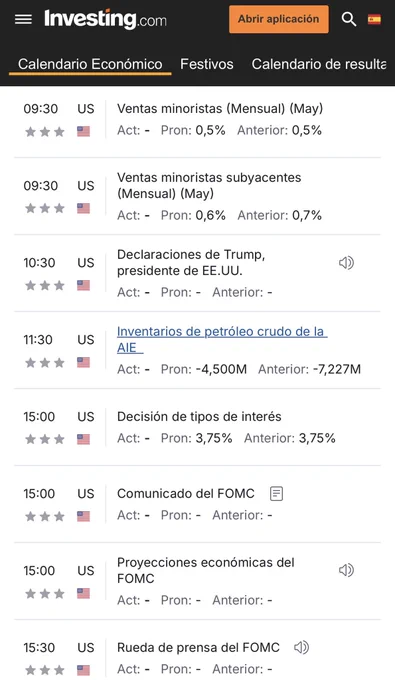This screenshot has height=680, width=395.
Task: Select the Calendario Económico tab
Action: (x=90, y=64)
